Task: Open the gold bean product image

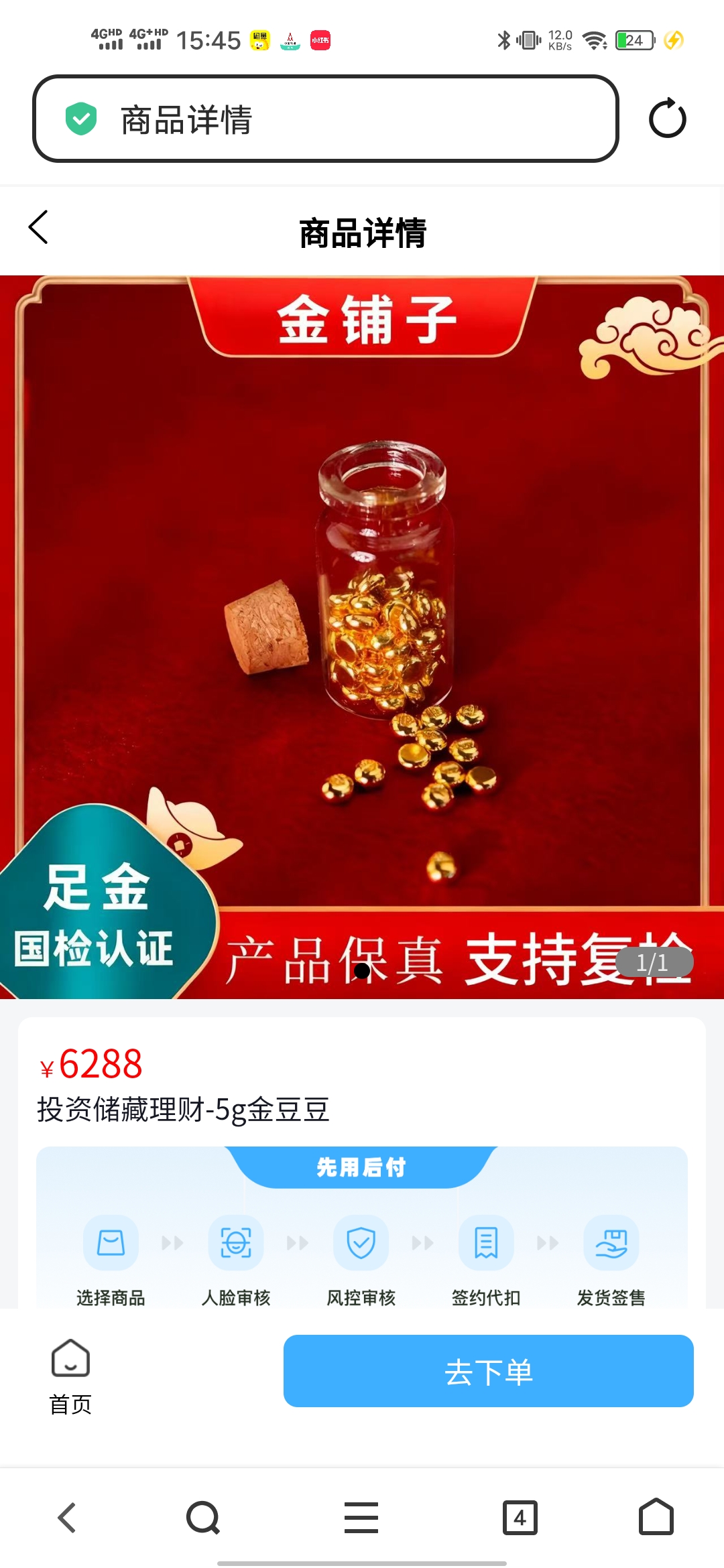Action: click(x=362, y=637)
